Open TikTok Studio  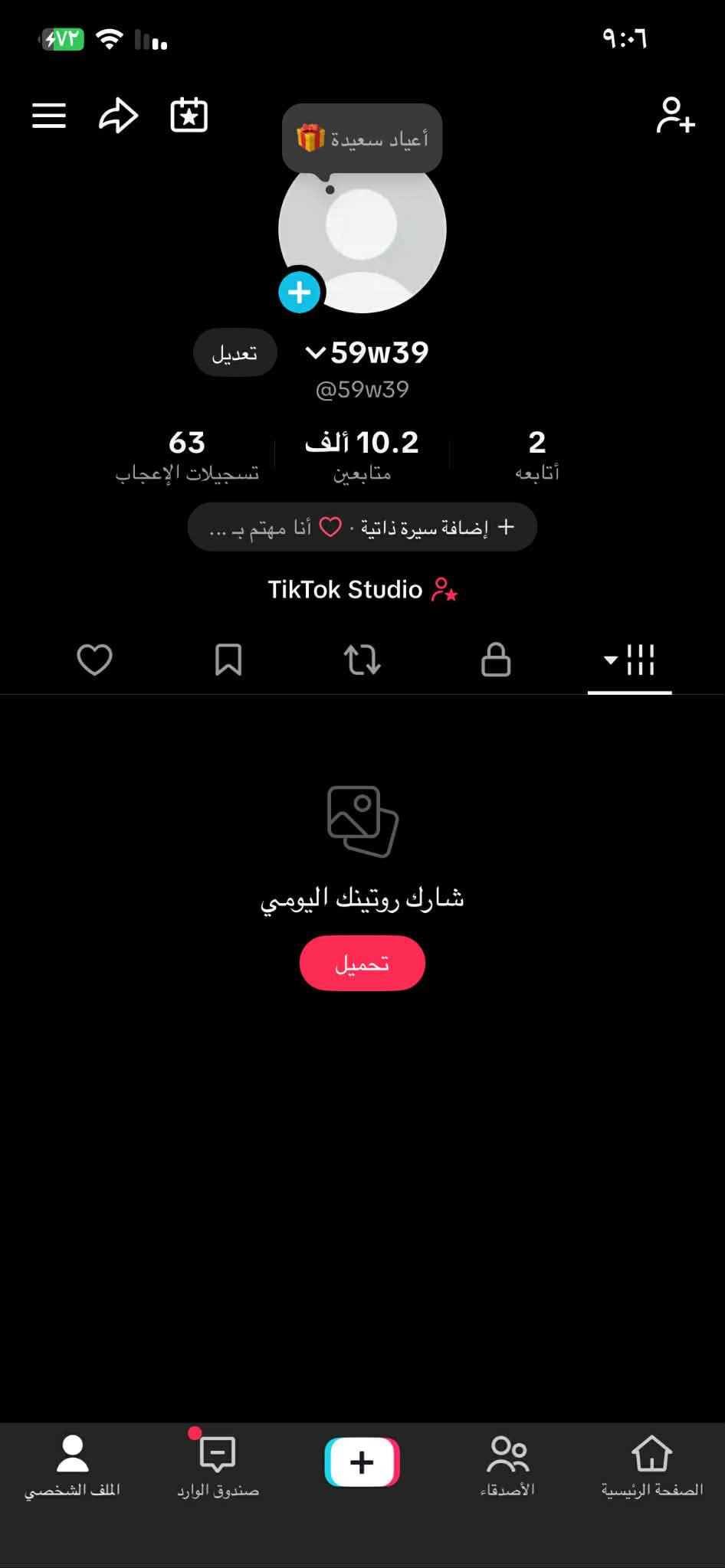coord(362,590)
